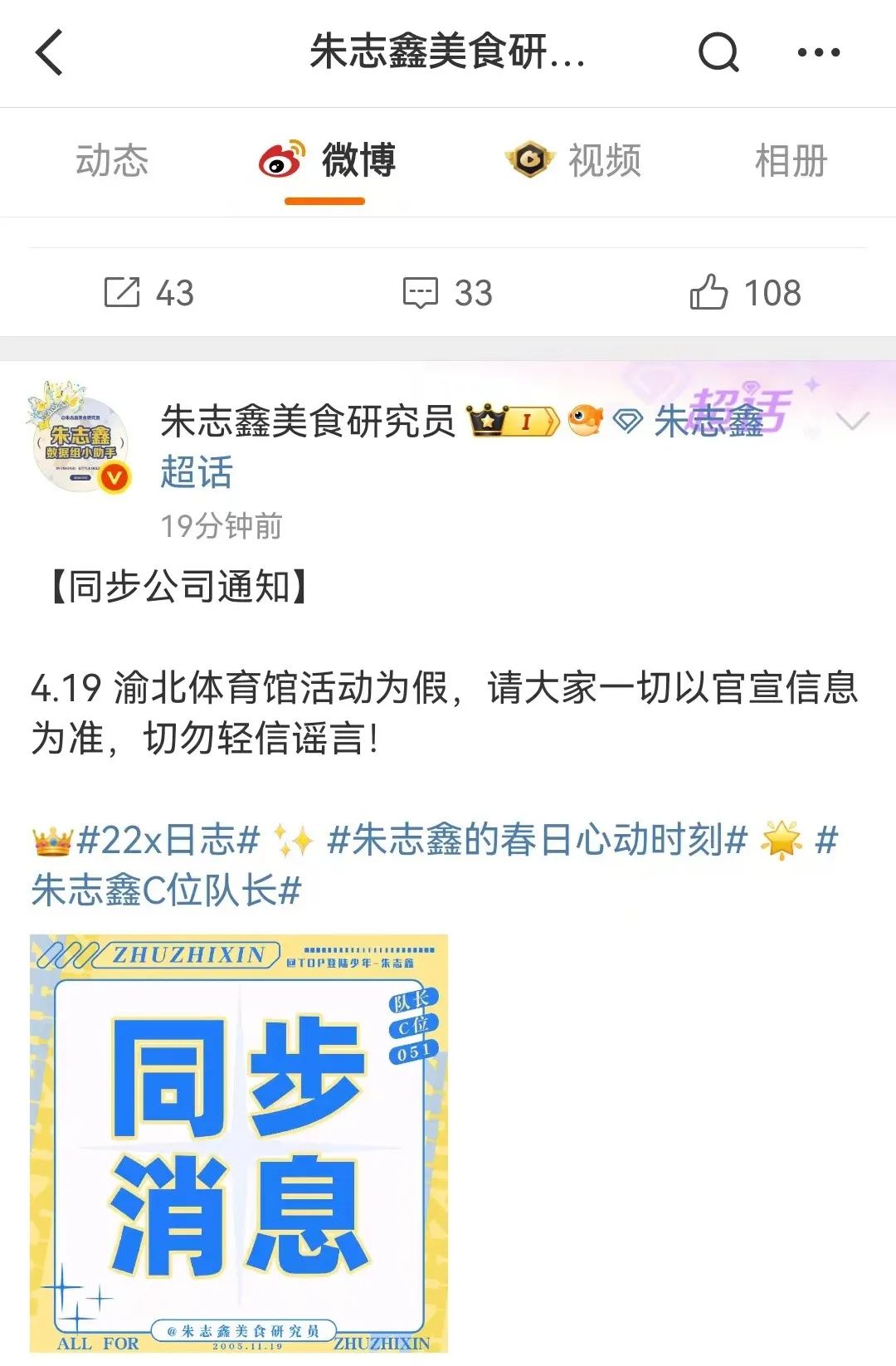This screenshot has height=1366, width=896.
Task: Open the #22x日志# hashtag
Action: (x=168, y=840)
